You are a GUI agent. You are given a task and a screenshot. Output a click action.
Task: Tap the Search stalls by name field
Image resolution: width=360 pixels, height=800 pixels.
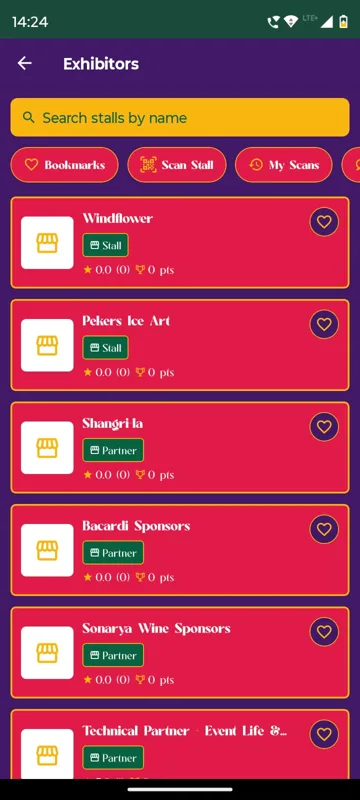click(x=180, y=118)
